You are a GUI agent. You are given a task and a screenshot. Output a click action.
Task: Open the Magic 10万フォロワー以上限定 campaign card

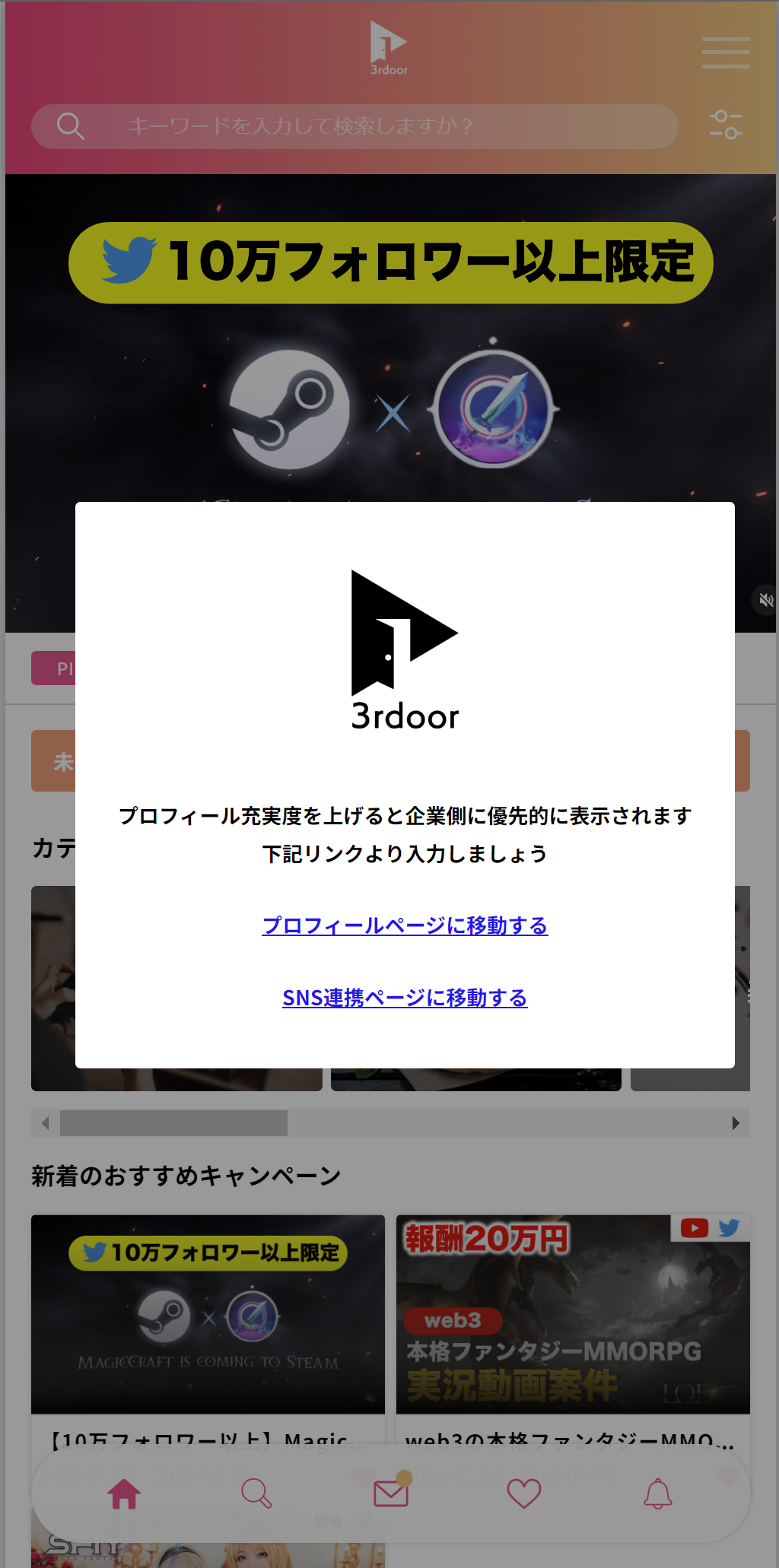pyautogui.click(x=208, y=1316)
